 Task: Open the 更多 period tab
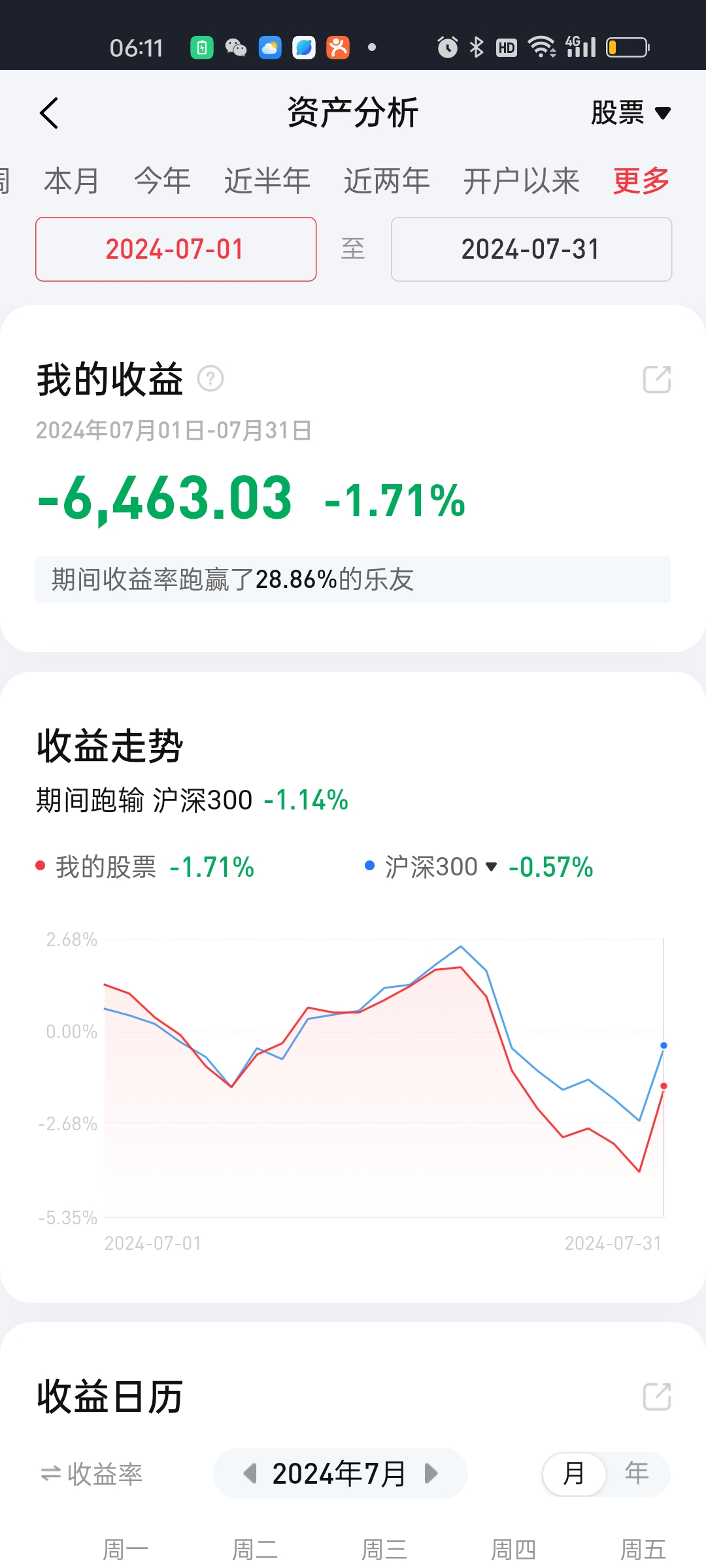(641, 181)
